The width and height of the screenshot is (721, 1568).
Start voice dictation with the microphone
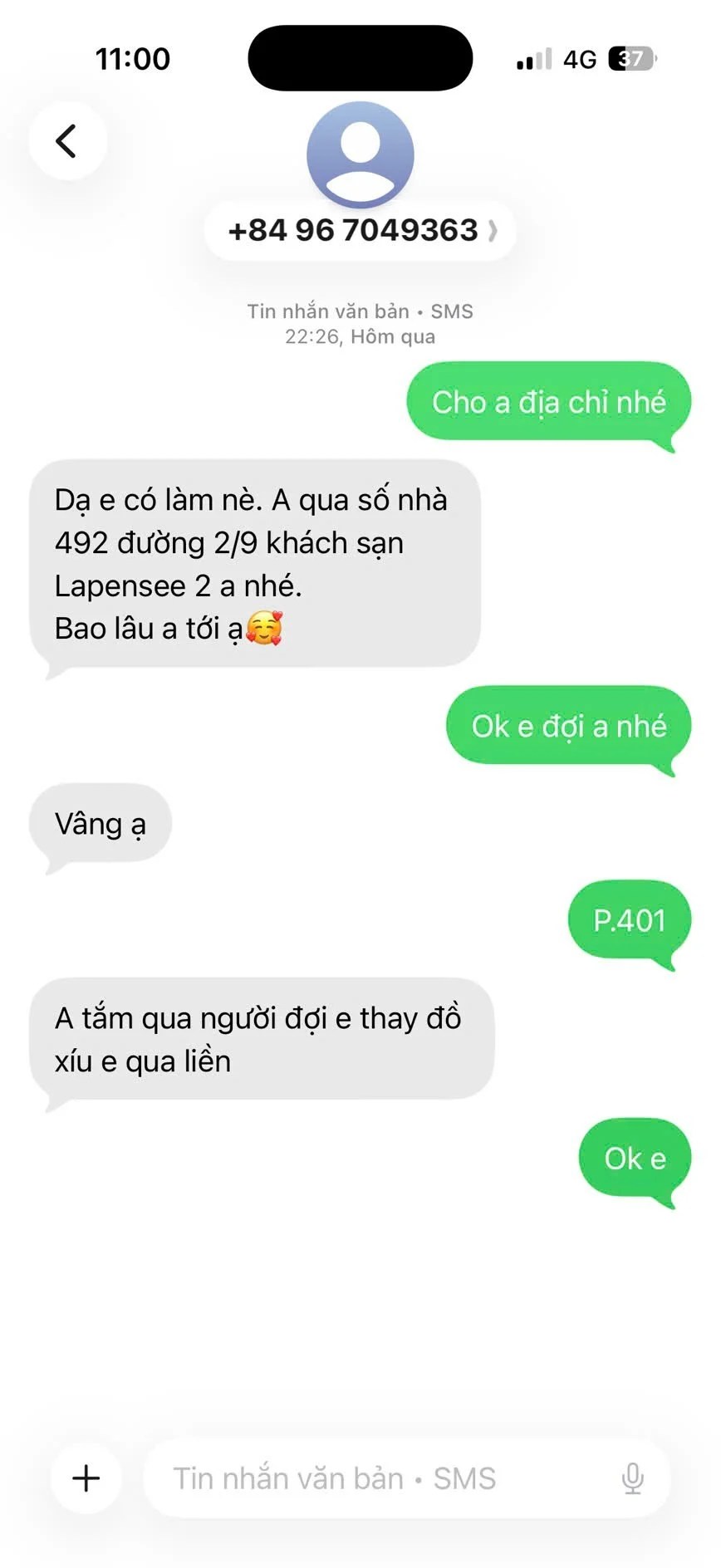coord(632,1478)
